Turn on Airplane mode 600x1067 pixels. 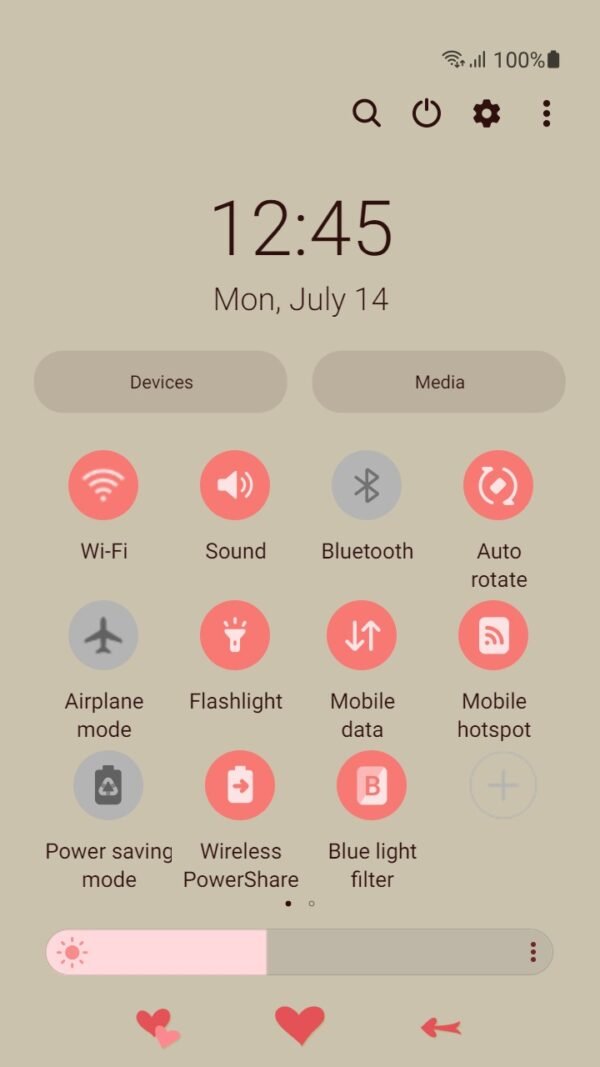pos(103,635)
